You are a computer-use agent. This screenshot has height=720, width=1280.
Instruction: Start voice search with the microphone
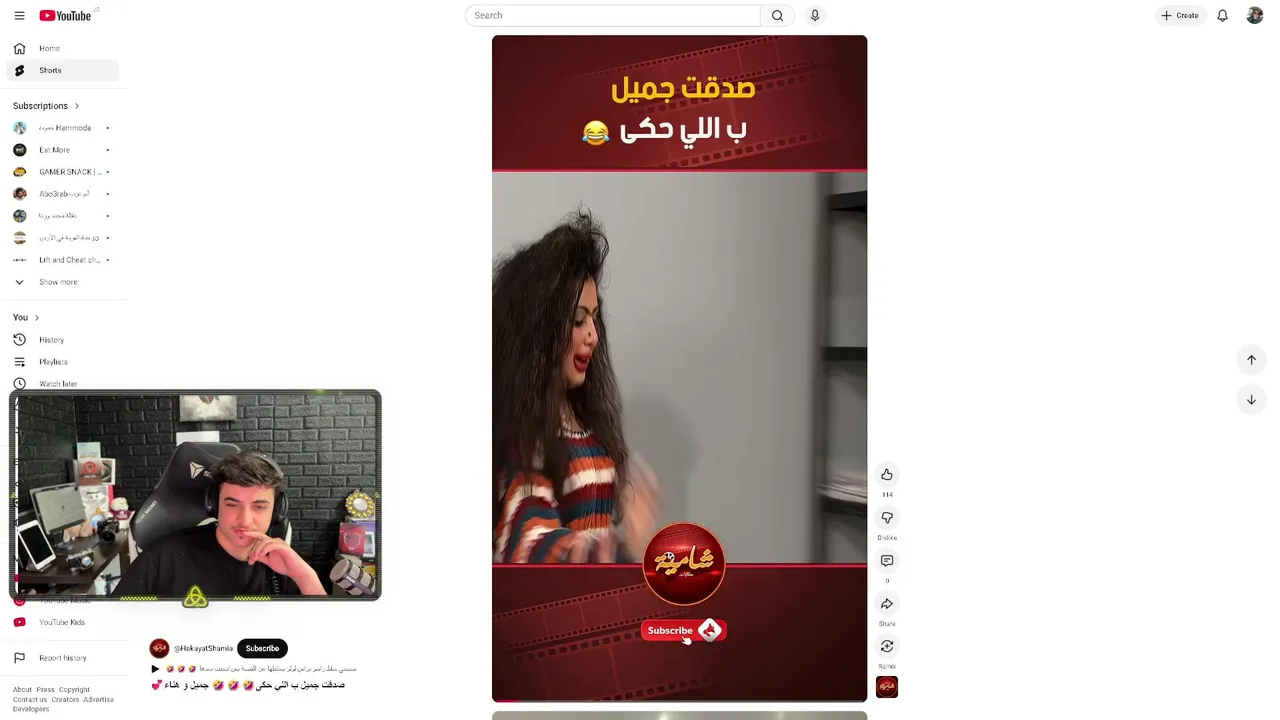coord(815,15)
